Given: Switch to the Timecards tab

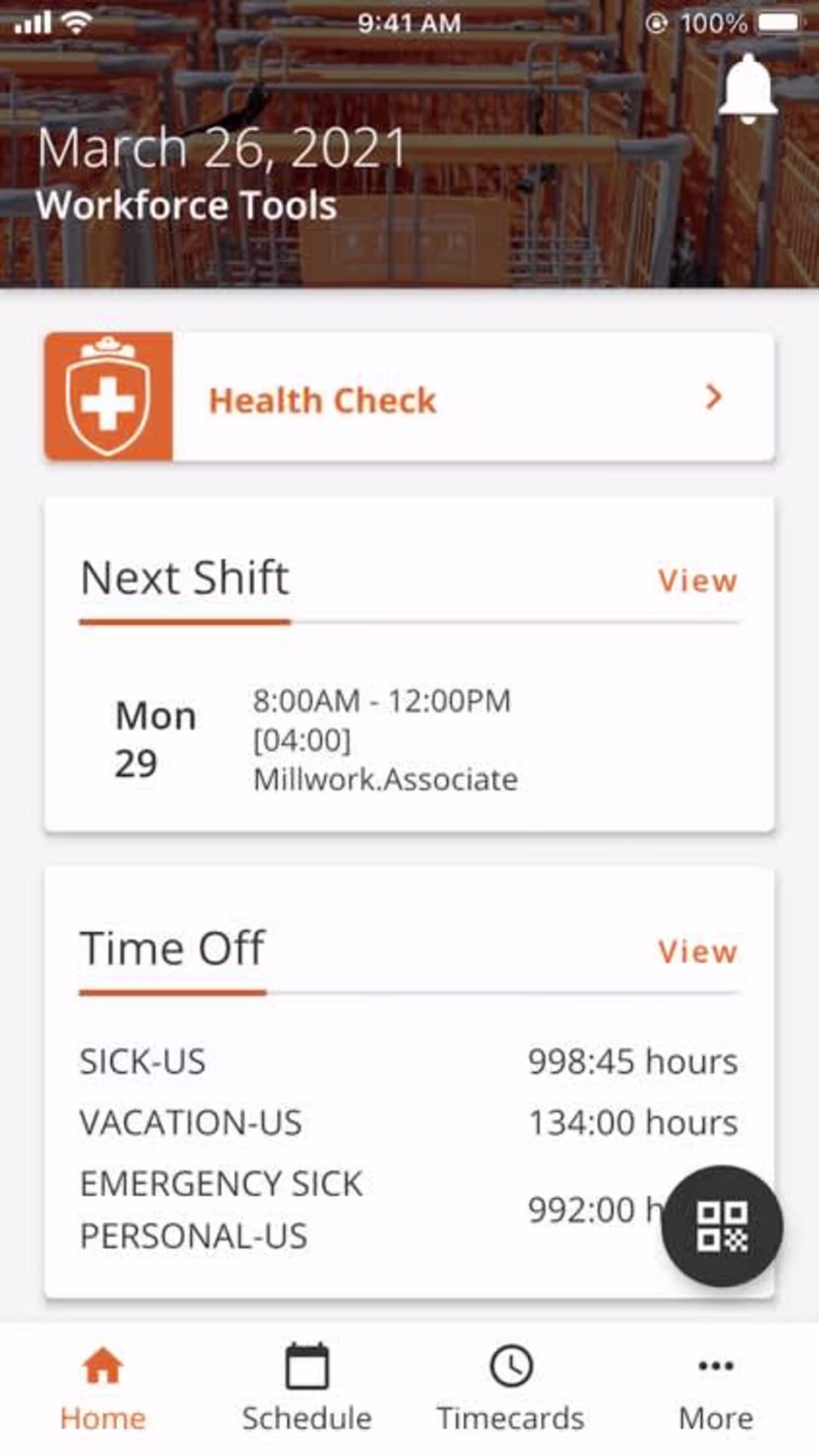Looking at the screenshot, I should pos(511,1388).
